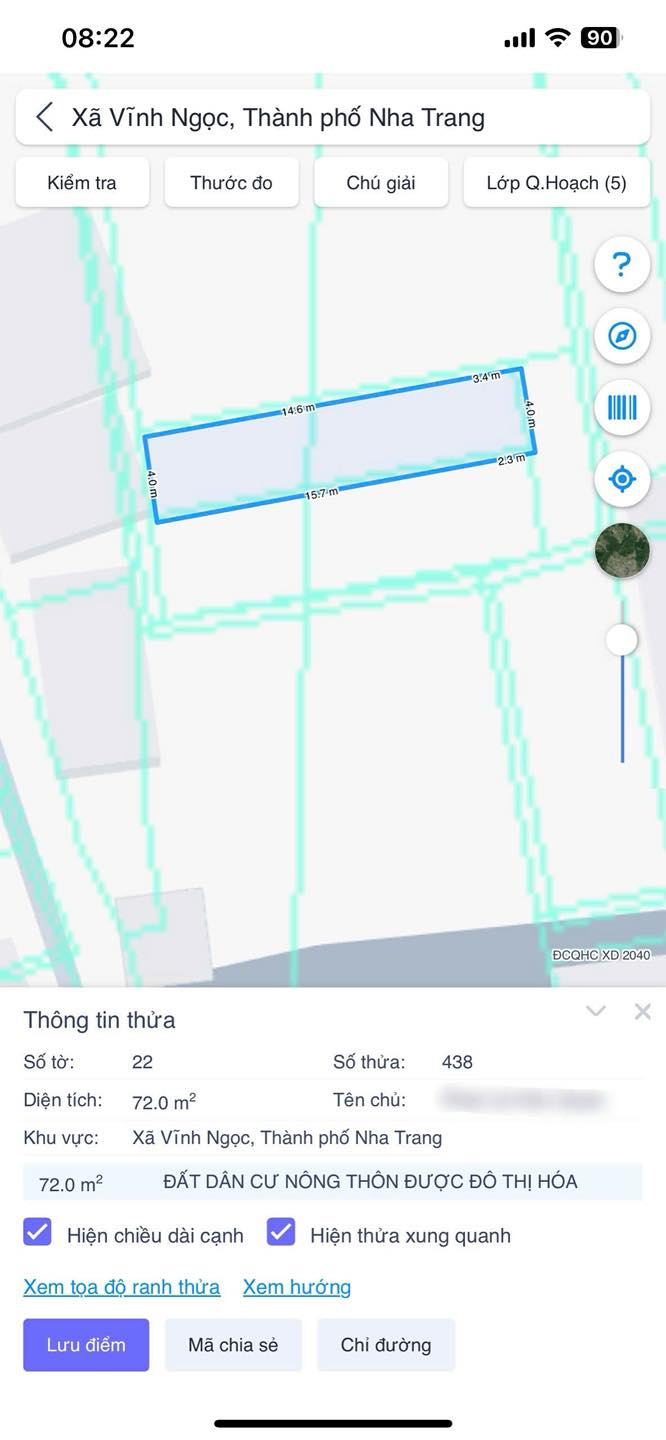Open the Kiểm tra button
The height and width of the screenshot is (1440, 666).
82,183
